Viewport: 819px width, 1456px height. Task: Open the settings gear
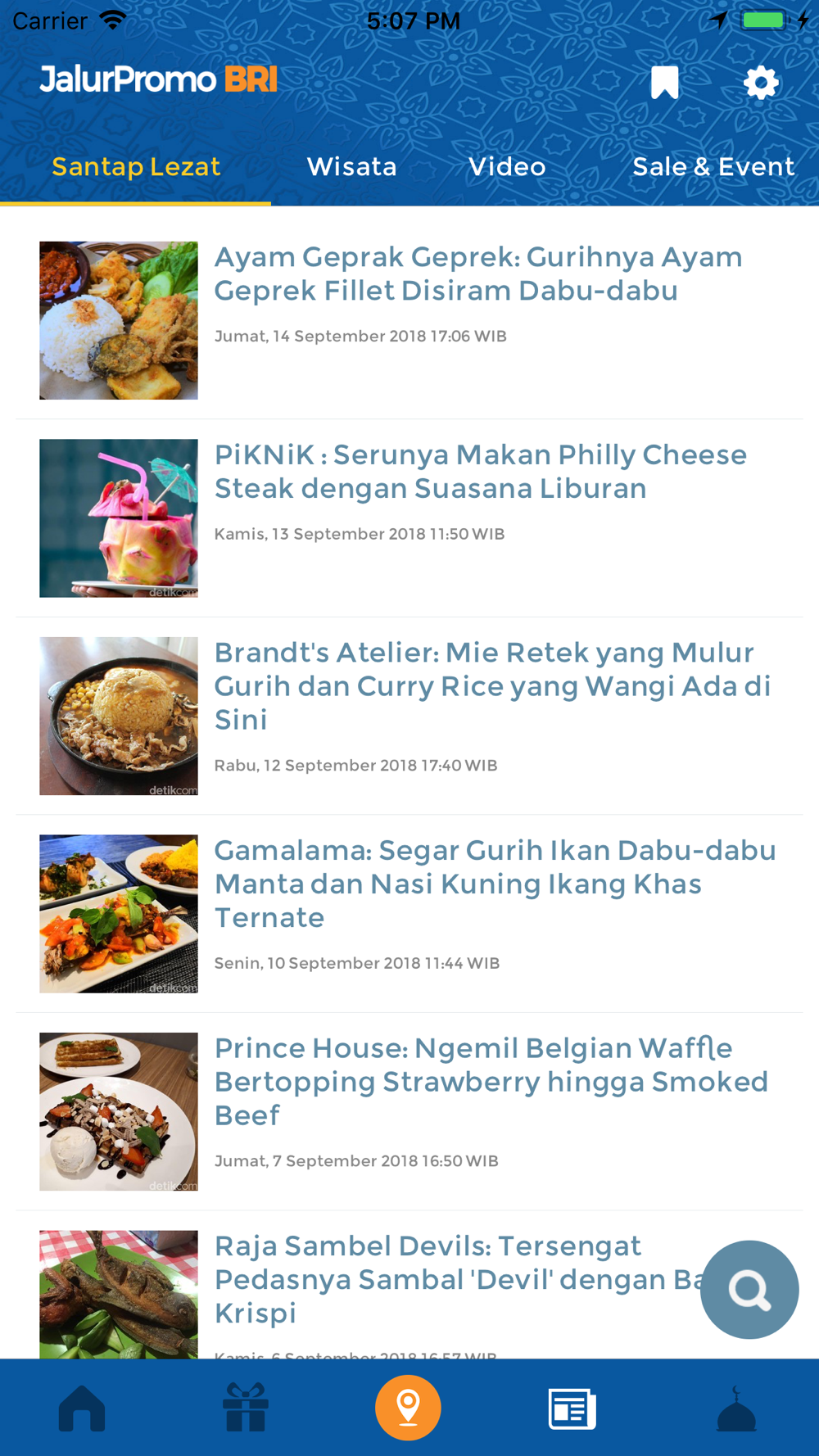[761, 83]
